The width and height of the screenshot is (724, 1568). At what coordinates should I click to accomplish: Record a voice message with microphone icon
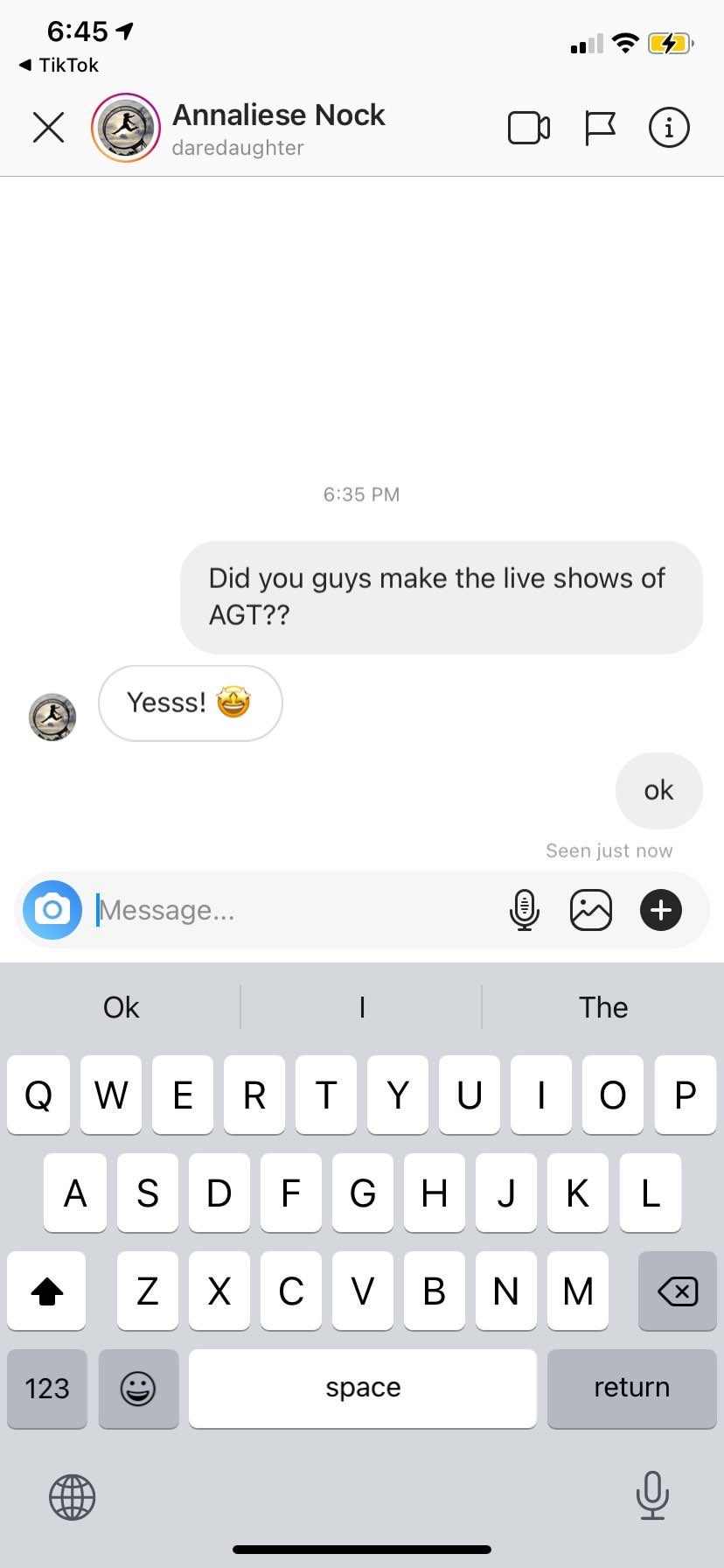click(524, 910)
